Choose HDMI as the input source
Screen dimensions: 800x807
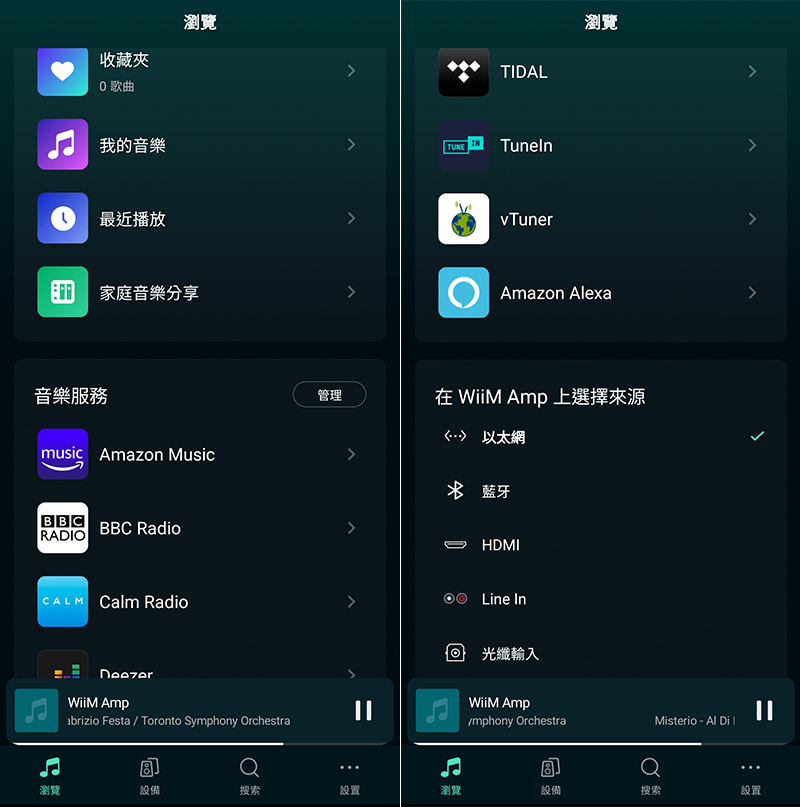pos(600,545)
